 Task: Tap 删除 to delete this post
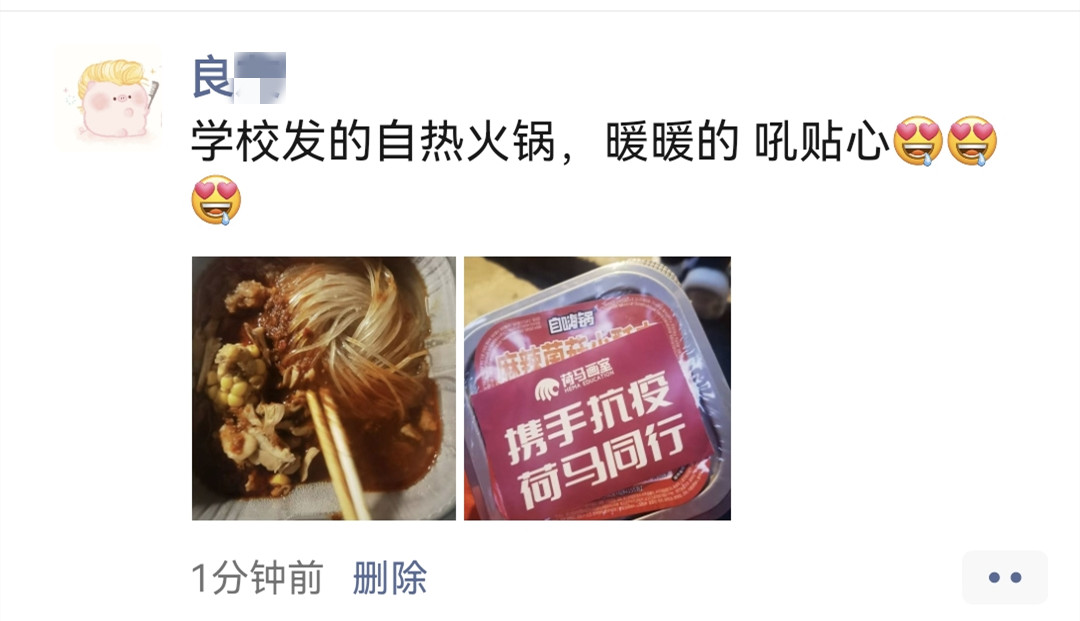click(x=389, y=578)
